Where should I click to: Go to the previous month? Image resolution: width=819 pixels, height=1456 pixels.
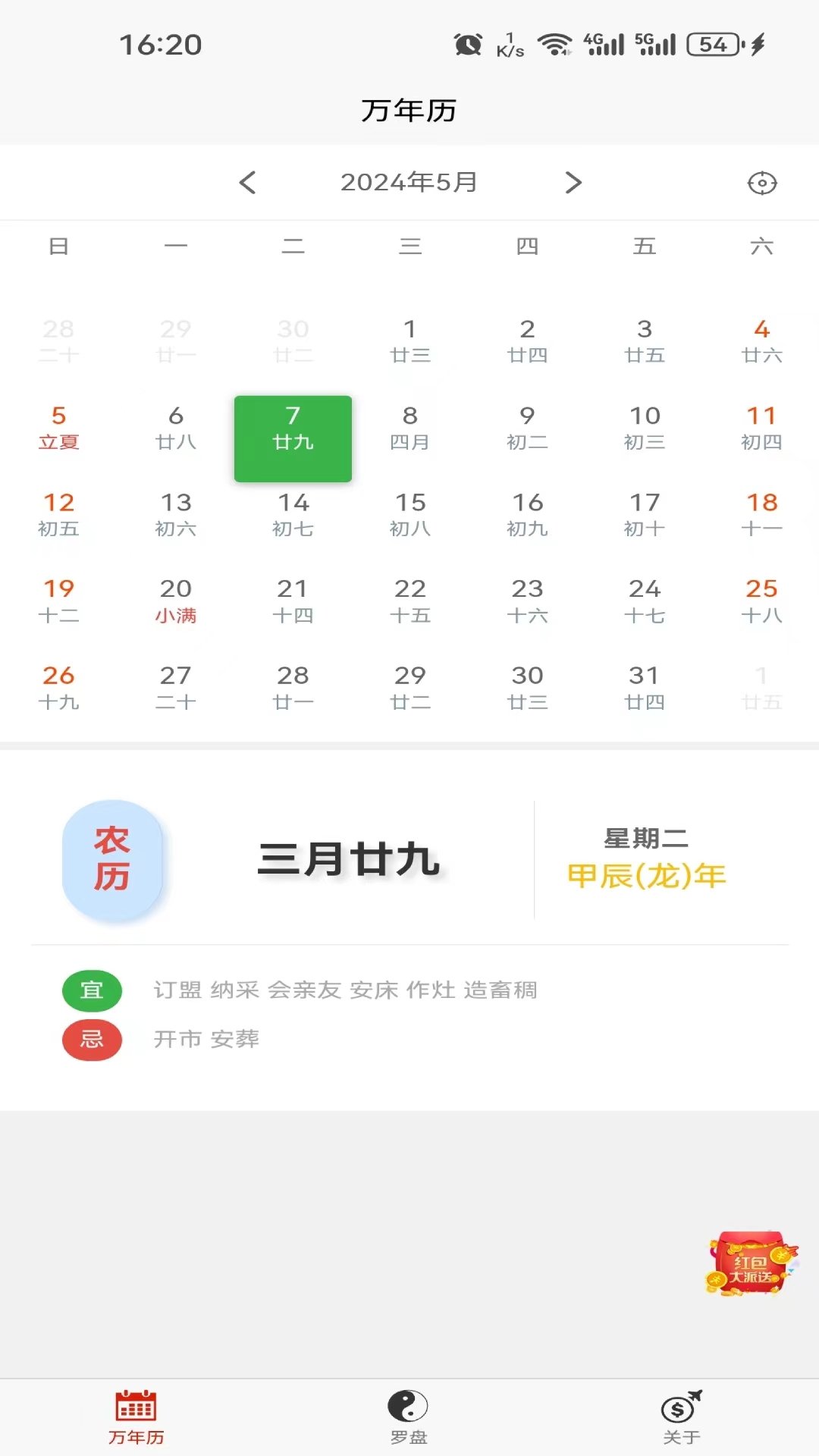pos(247,182)
